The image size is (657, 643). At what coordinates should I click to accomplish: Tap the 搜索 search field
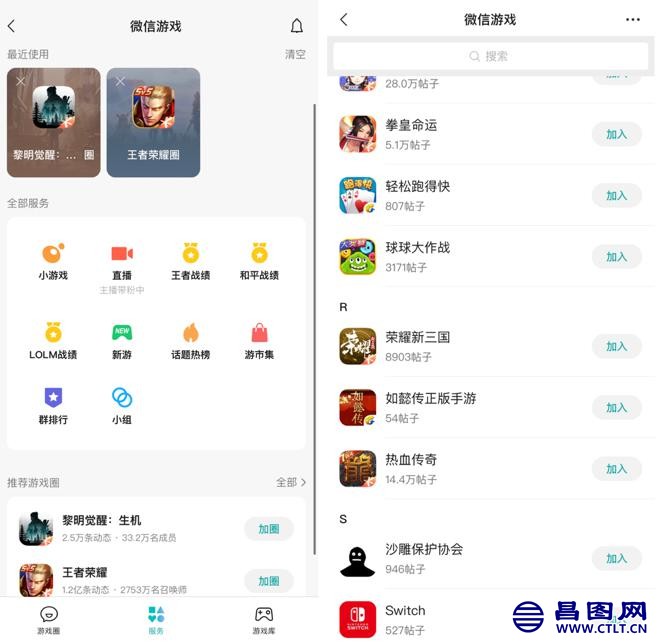tap(489, 56)
